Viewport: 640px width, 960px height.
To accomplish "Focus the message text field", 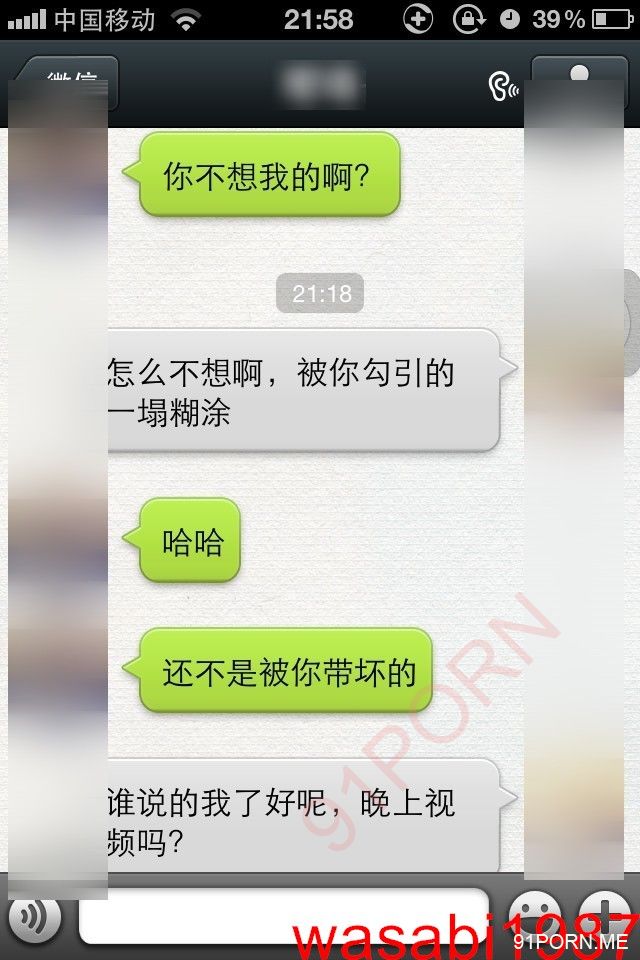I will [284, 915].
